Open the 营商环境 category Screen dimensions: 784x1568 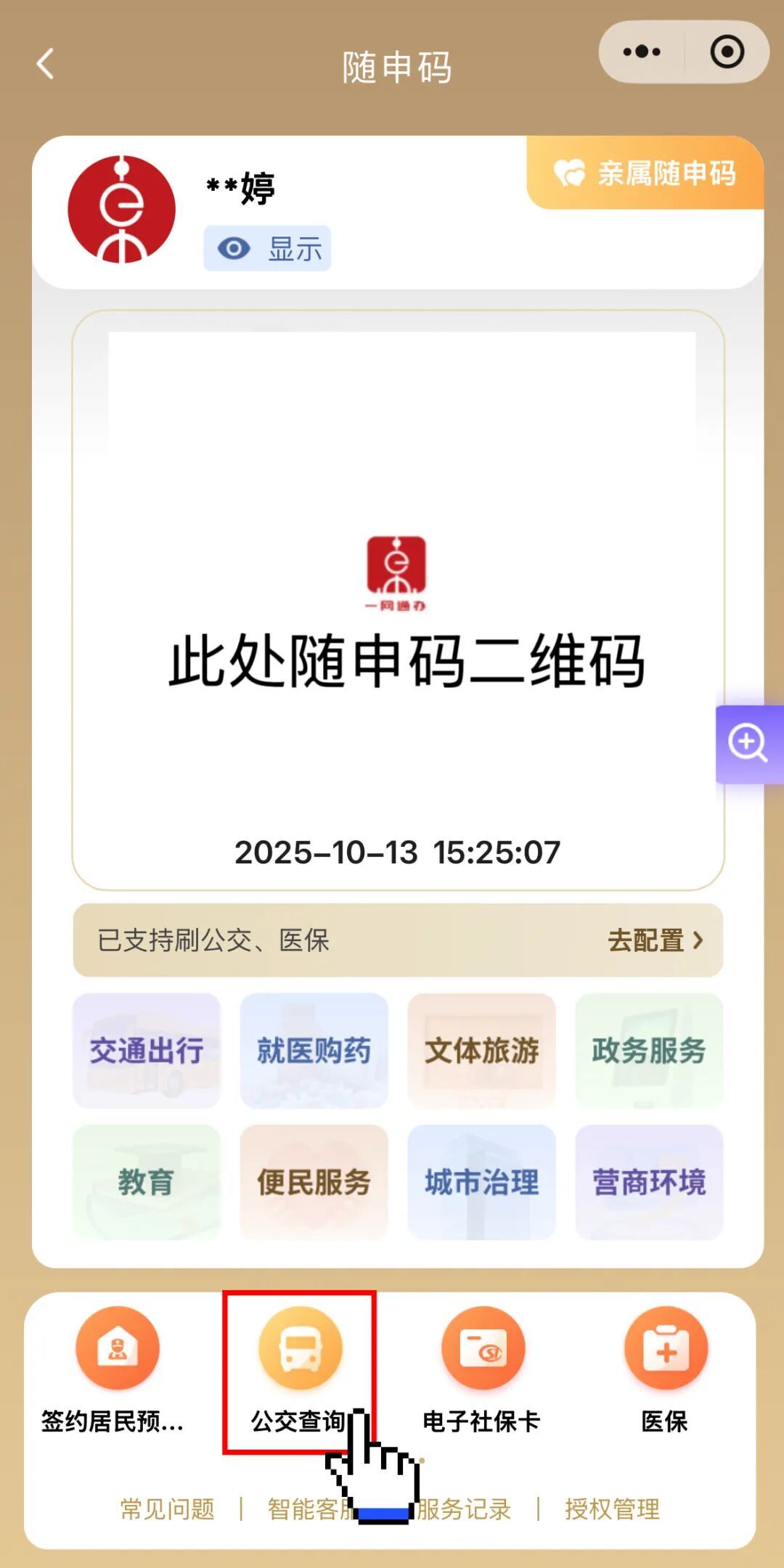(649, 1182)
